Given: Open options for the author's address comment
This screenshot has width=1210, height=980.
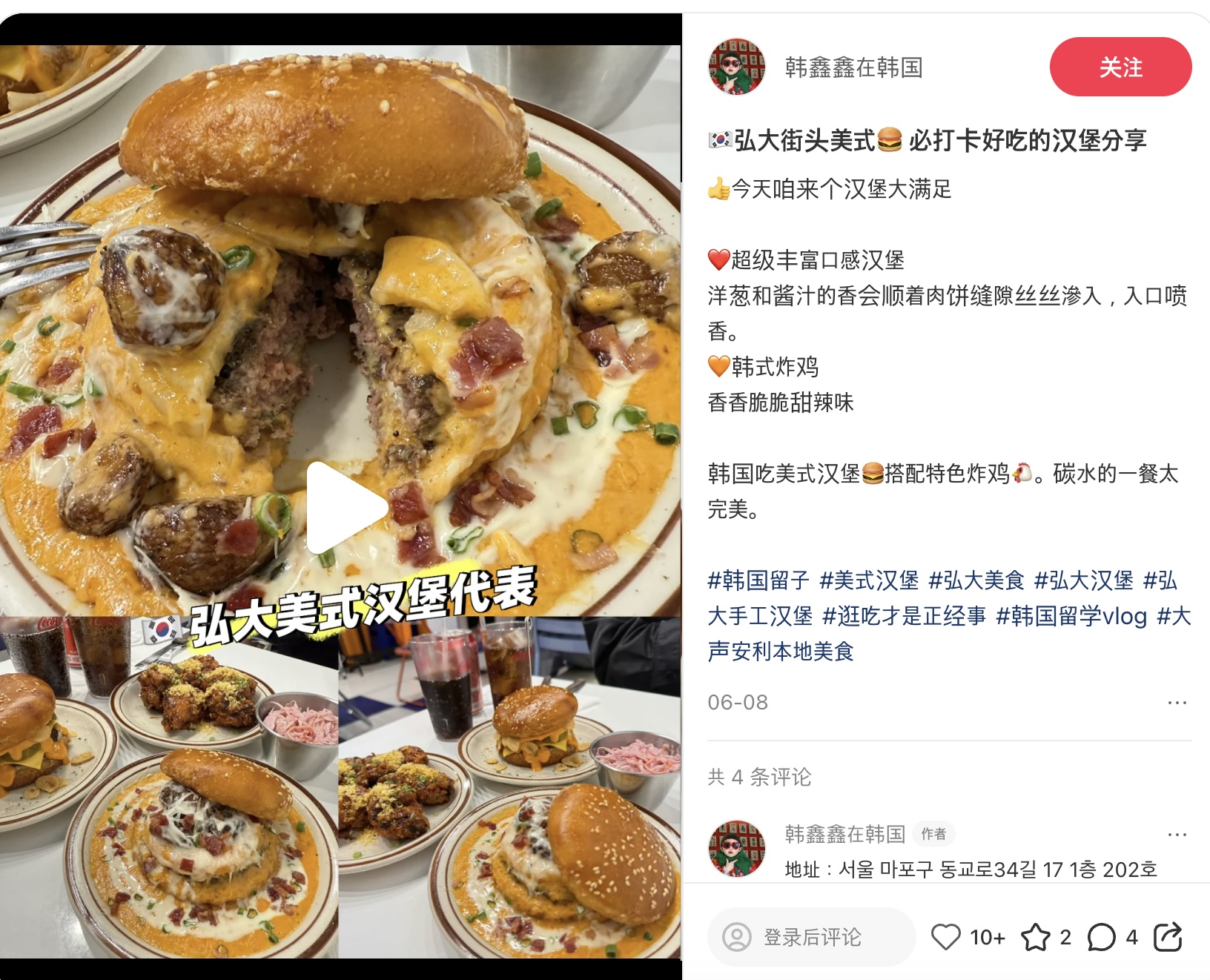Looking at the screenshot, I should click(x=1177, y=835).
